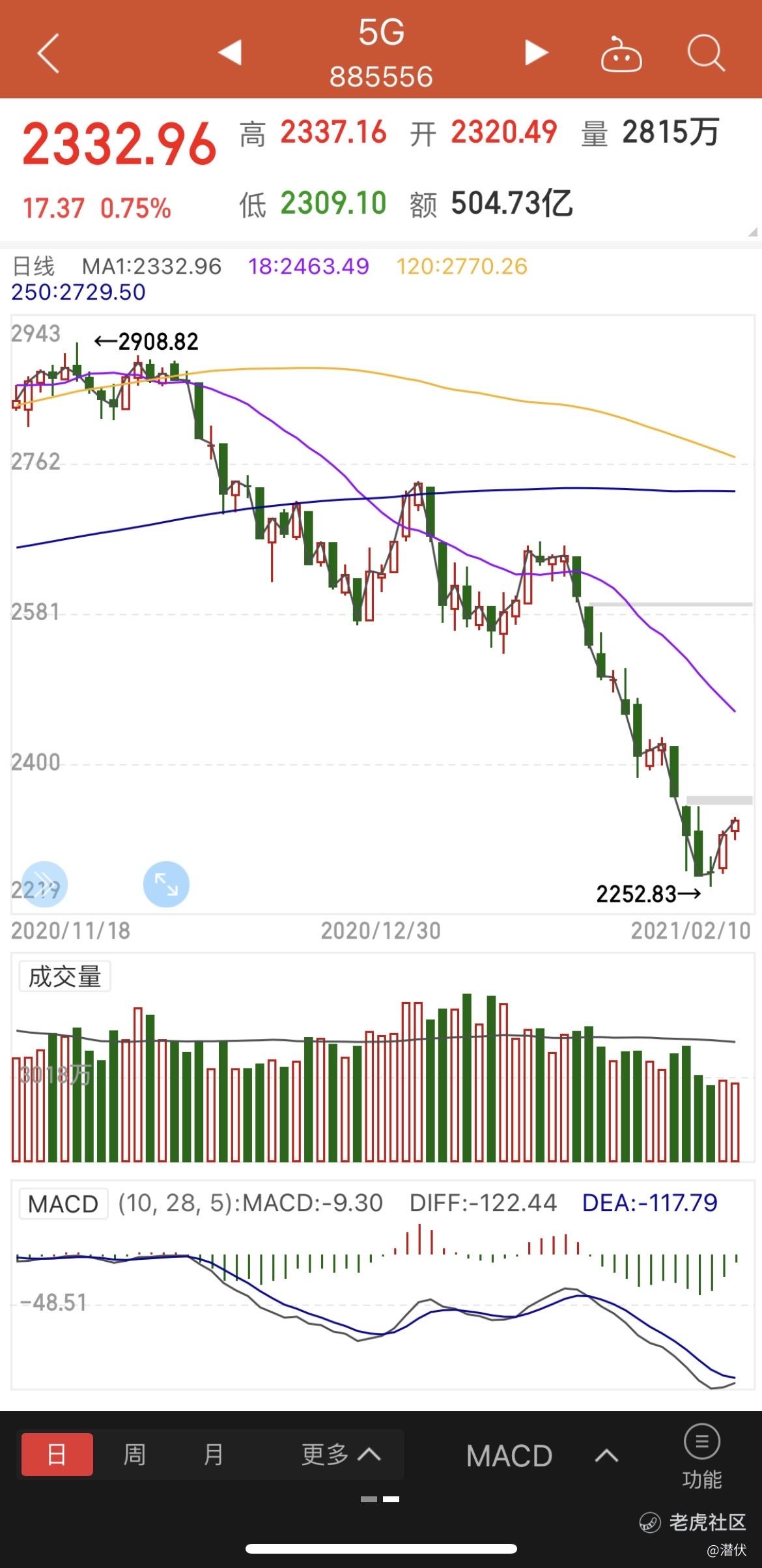Tap the MACD indicator label above sub-chart

coord(63,1203)
